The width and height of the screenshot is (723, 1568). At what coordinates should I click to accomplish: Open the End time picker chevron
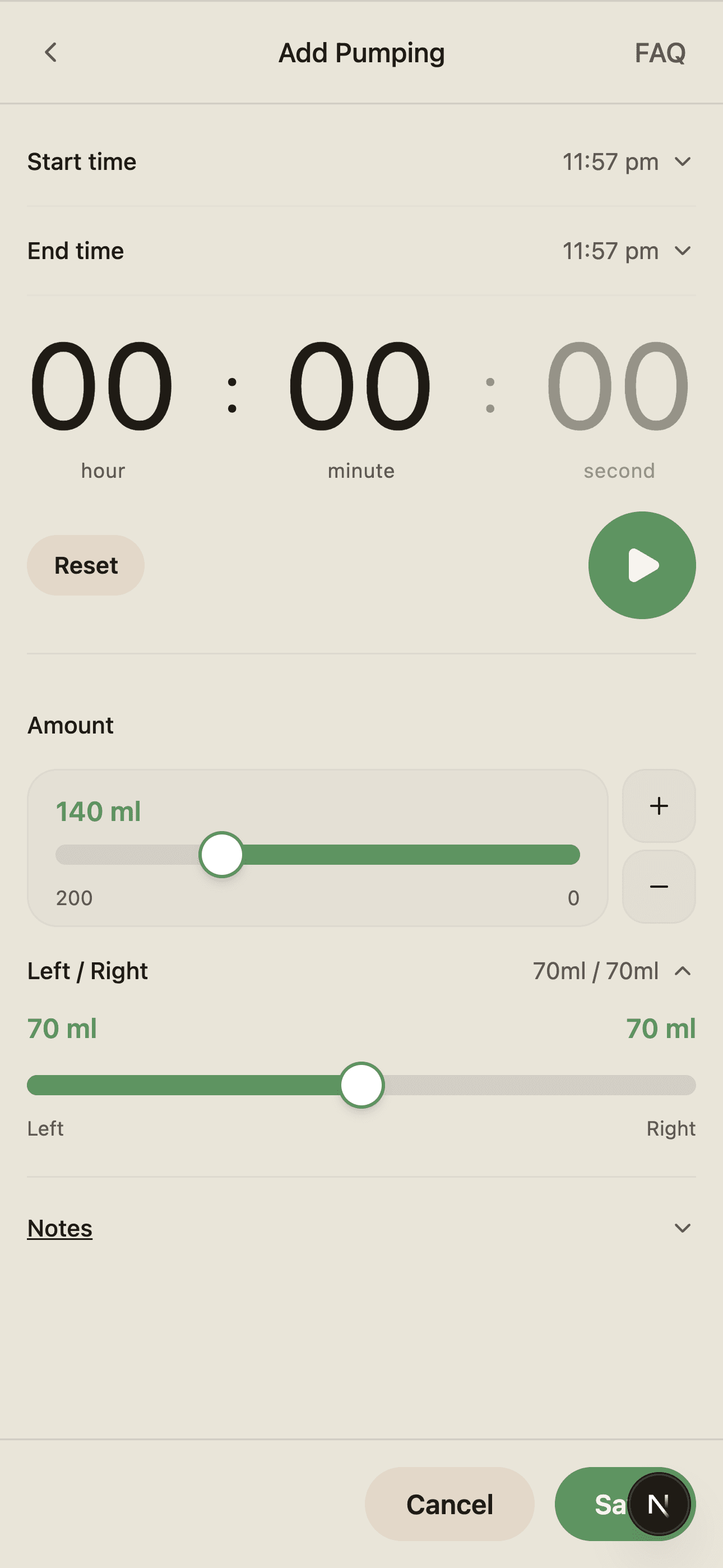tap(682, 251)
